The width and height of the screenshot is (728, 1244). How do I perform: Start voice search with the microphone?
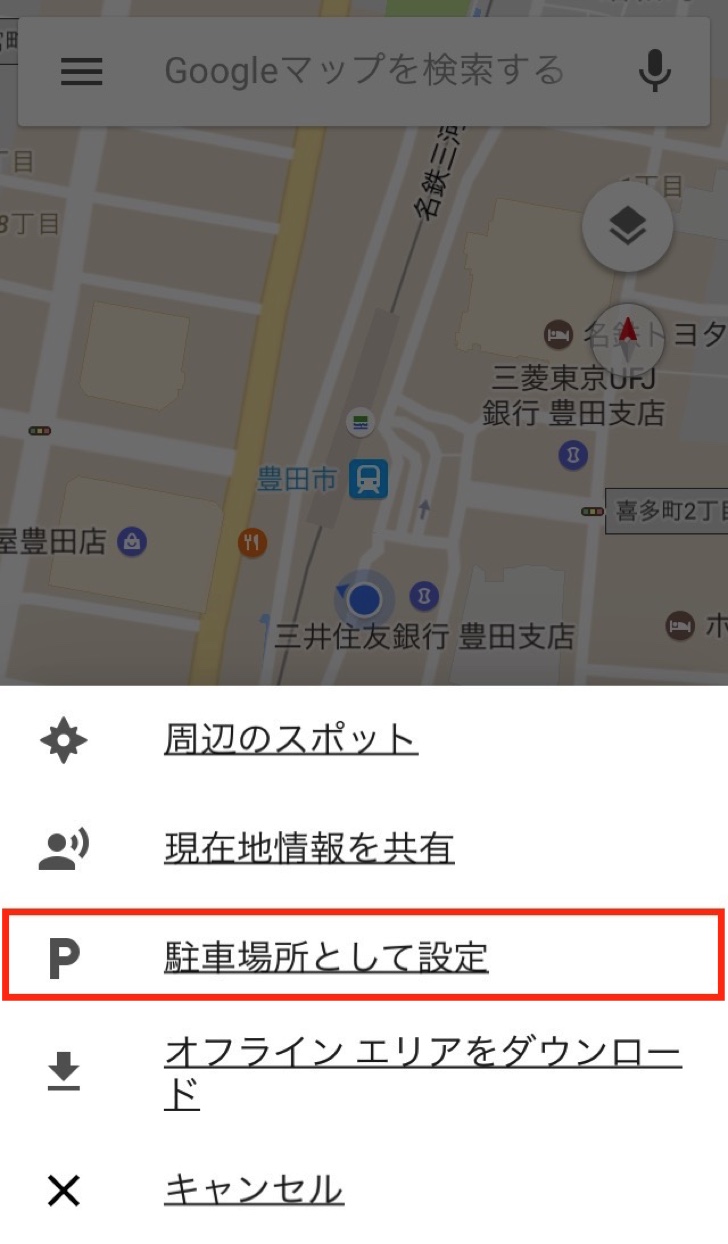(655, 71)
